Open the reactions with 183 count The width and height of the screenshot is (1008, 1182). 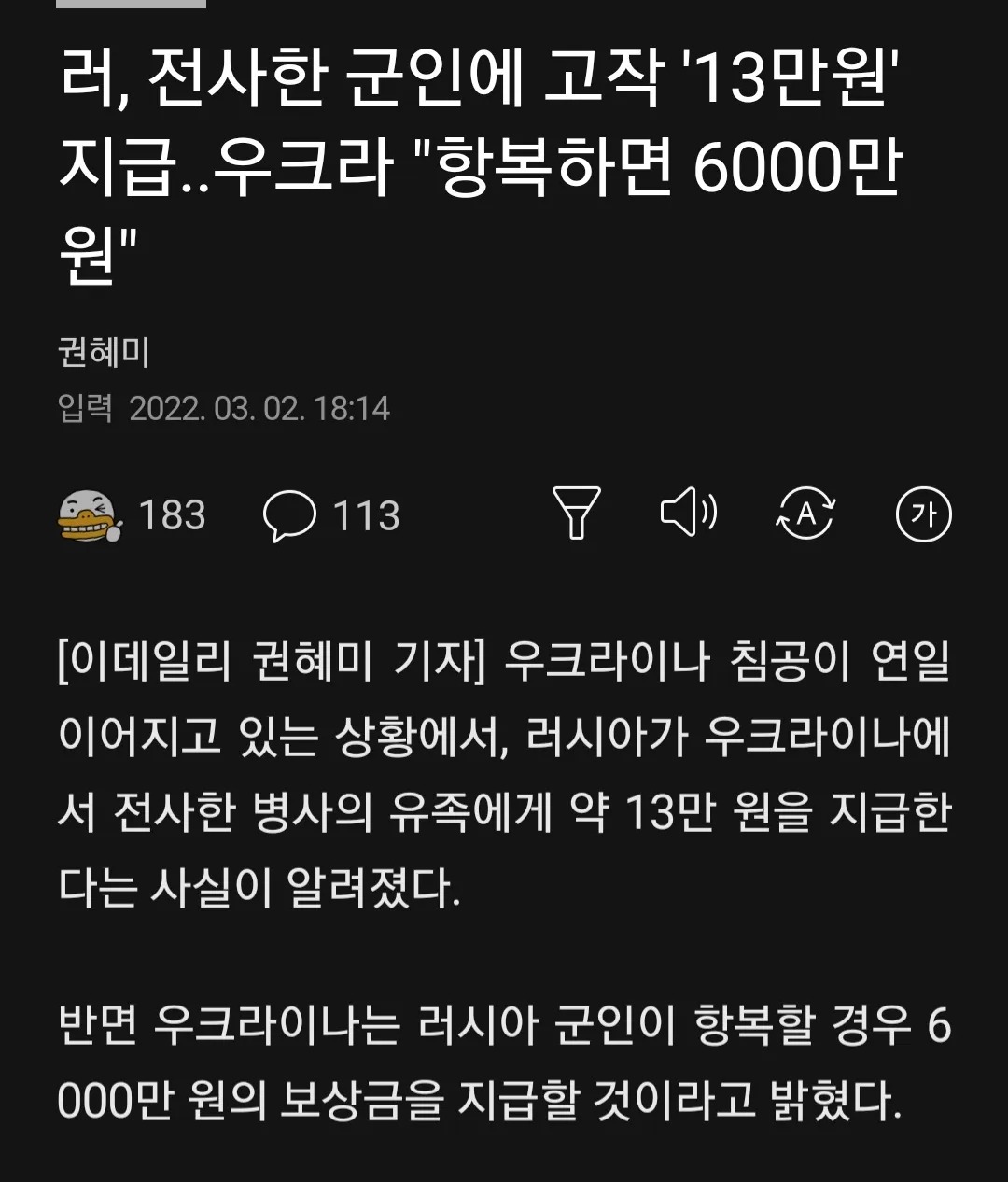pyautogui.click(x=132, y=515)
